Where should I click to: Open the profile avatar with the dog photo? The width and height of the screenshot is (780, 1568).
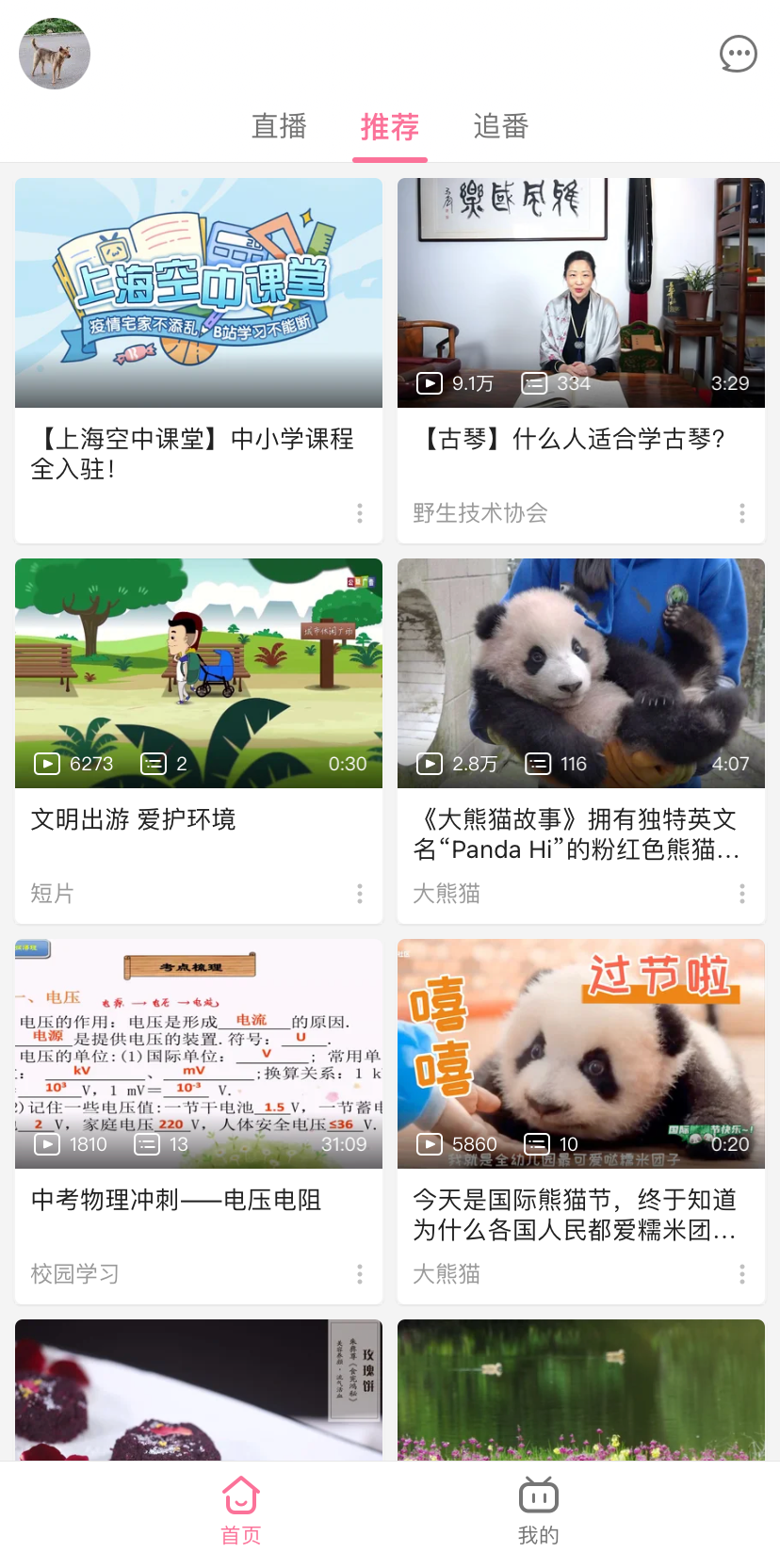tap(55, 54)
